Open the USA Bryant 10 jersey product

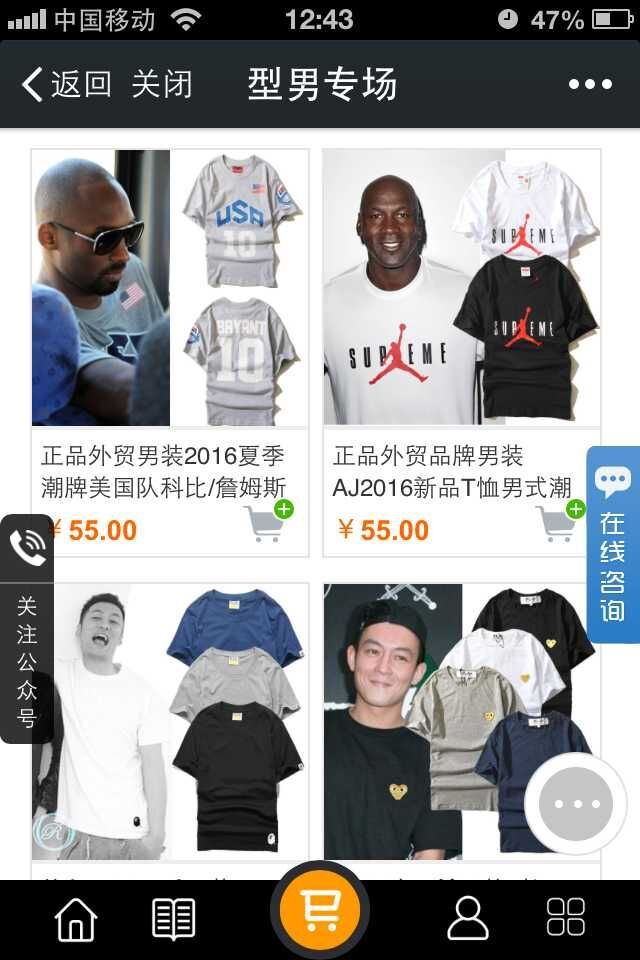coord(169,288)
